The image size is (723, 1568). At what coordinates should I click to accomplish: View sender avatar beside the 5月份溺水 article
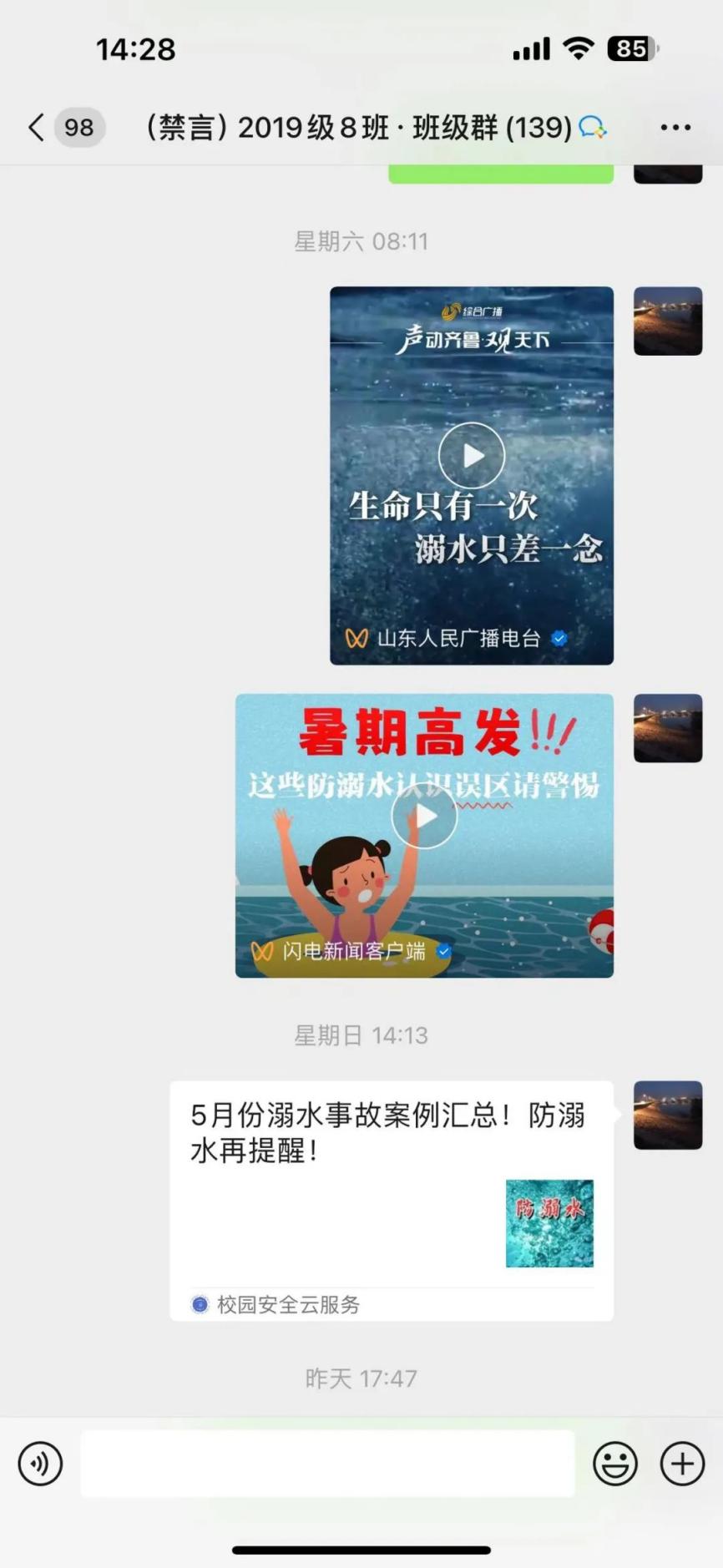point(668,1115)
